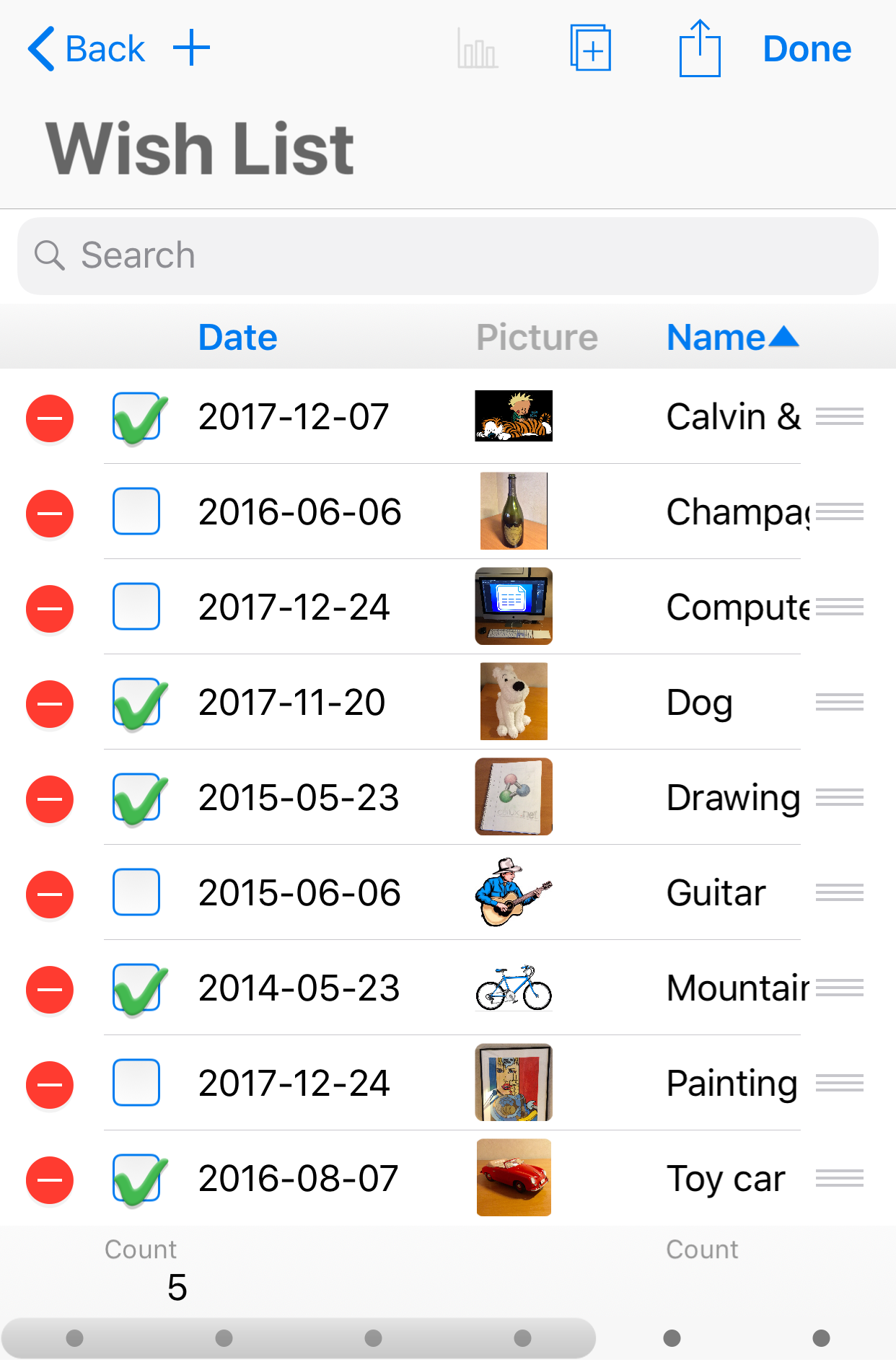This screenshot has width=896, height=1362.
Task: Uncheck the Dog item
Action: point(136,702)
